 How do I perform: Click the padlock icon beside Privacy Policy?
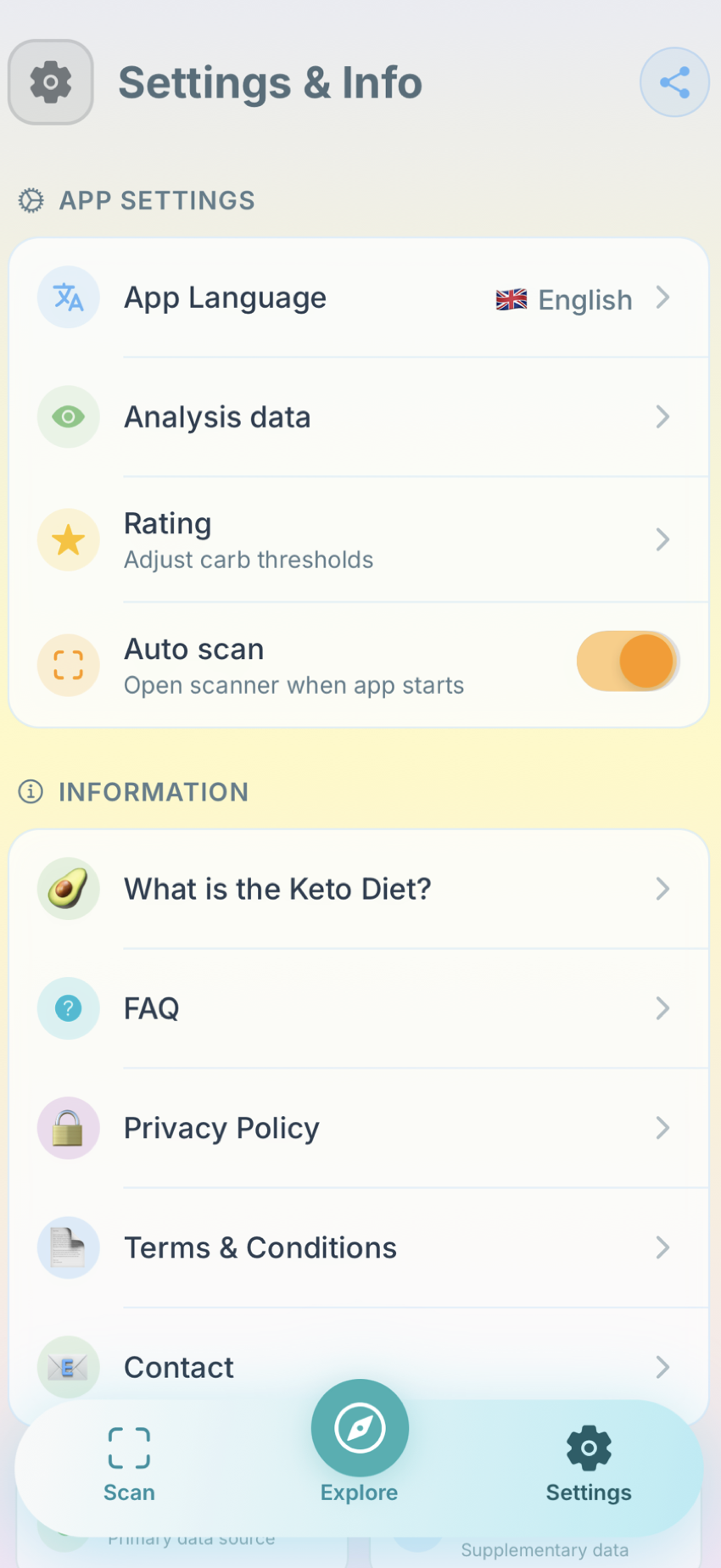coord(68,1128)
